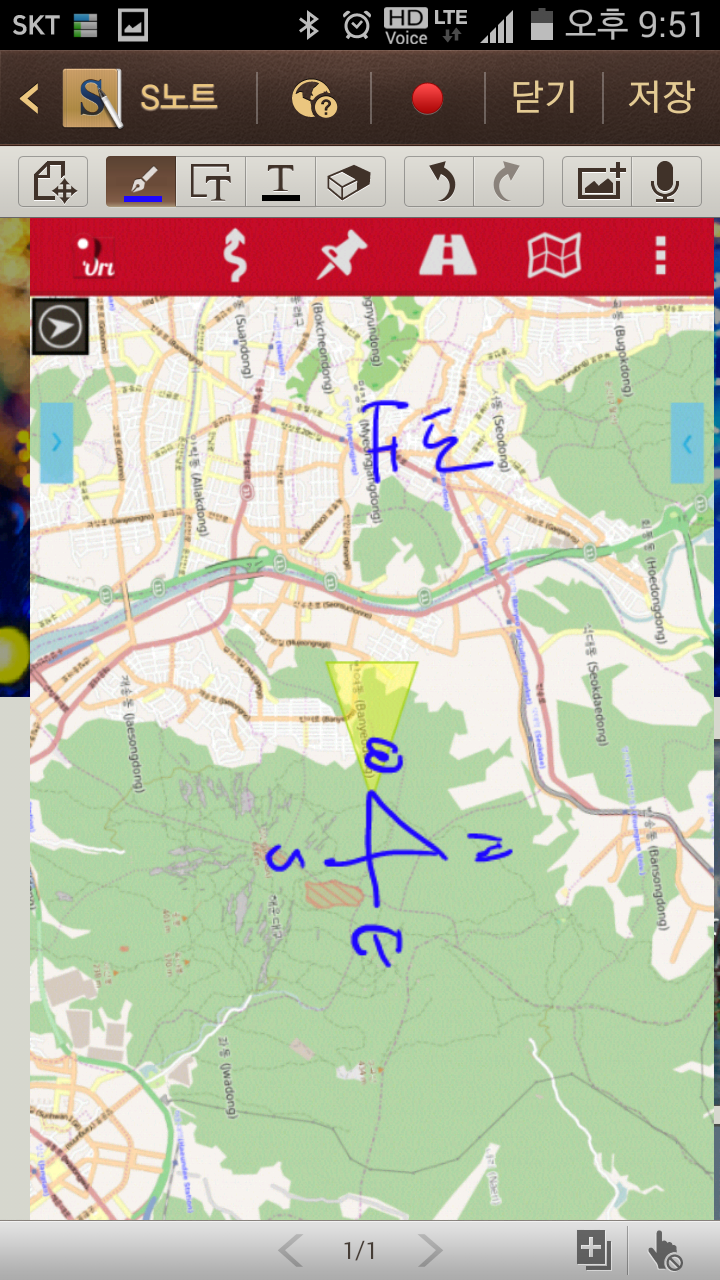Select the pen drawing tool
Screen dimensions: 720x1280
click(141, 182)
